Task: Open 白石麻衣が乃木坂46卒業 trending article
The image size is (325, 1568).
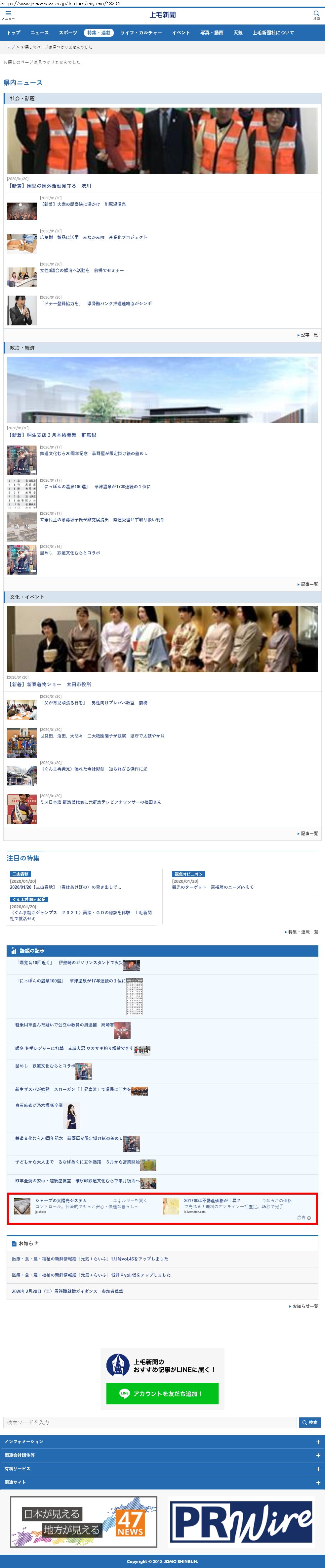Action: [x=39, y=1105]
